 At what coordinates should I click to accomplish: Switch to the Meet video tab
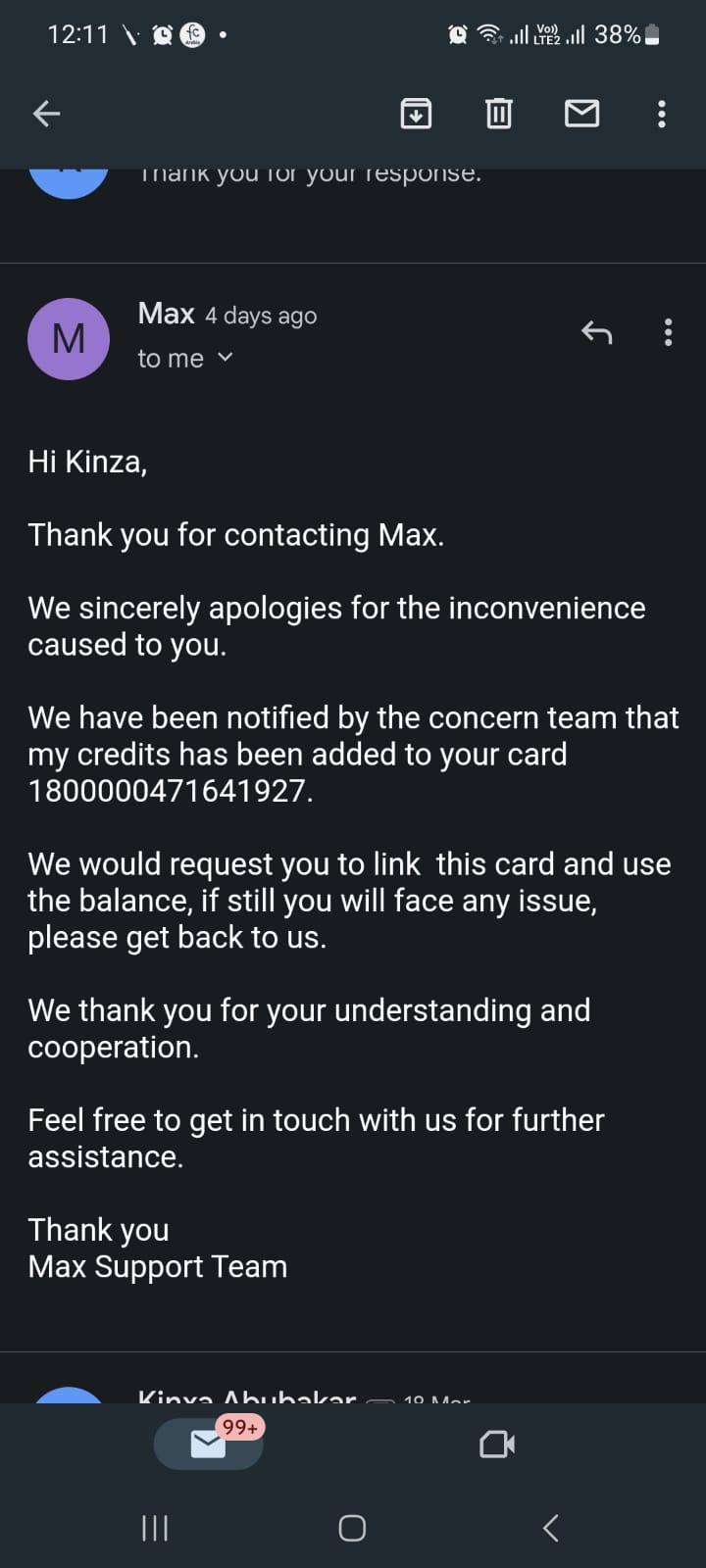point(497,1444)
